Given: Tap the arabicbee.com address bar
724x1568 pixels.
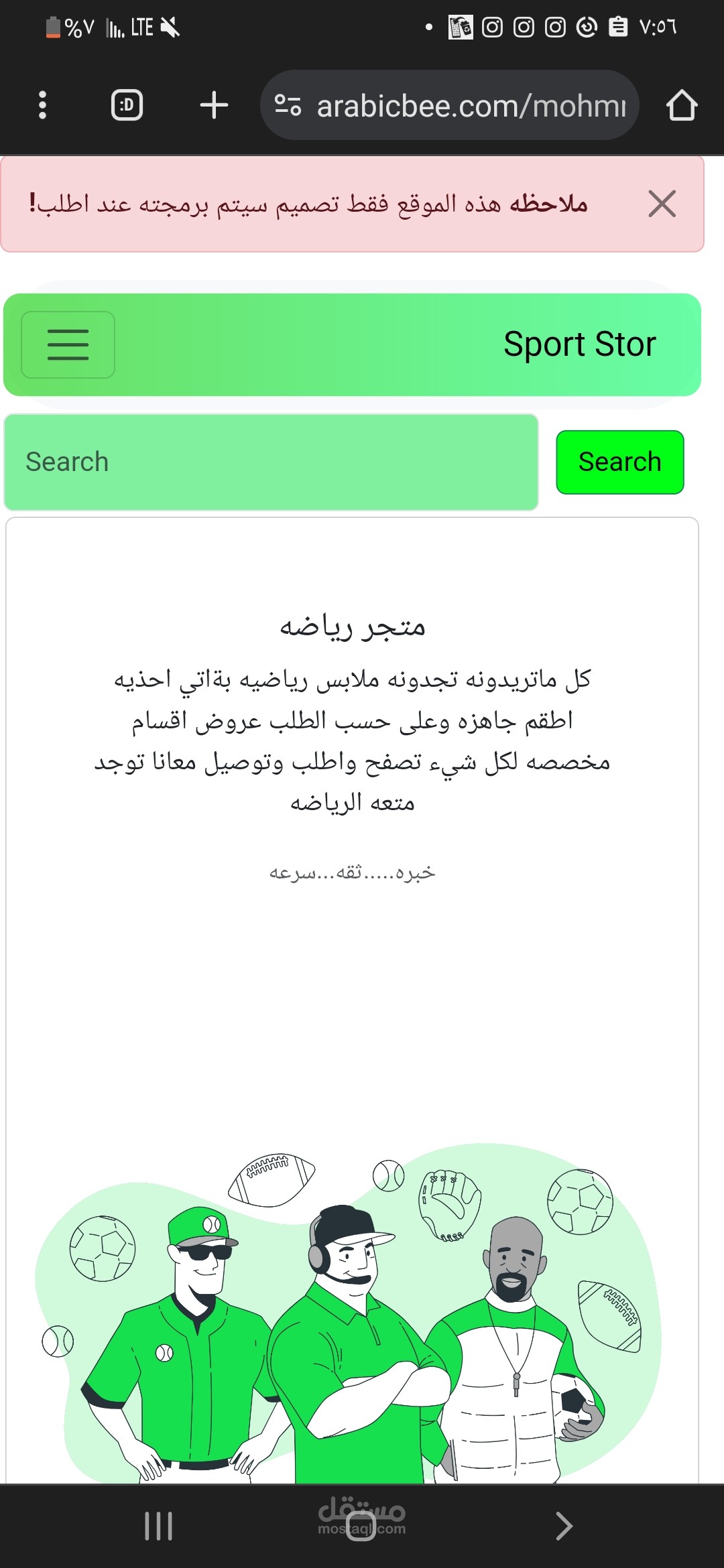Looking at the screenshot, I should [x=449, y=105].
